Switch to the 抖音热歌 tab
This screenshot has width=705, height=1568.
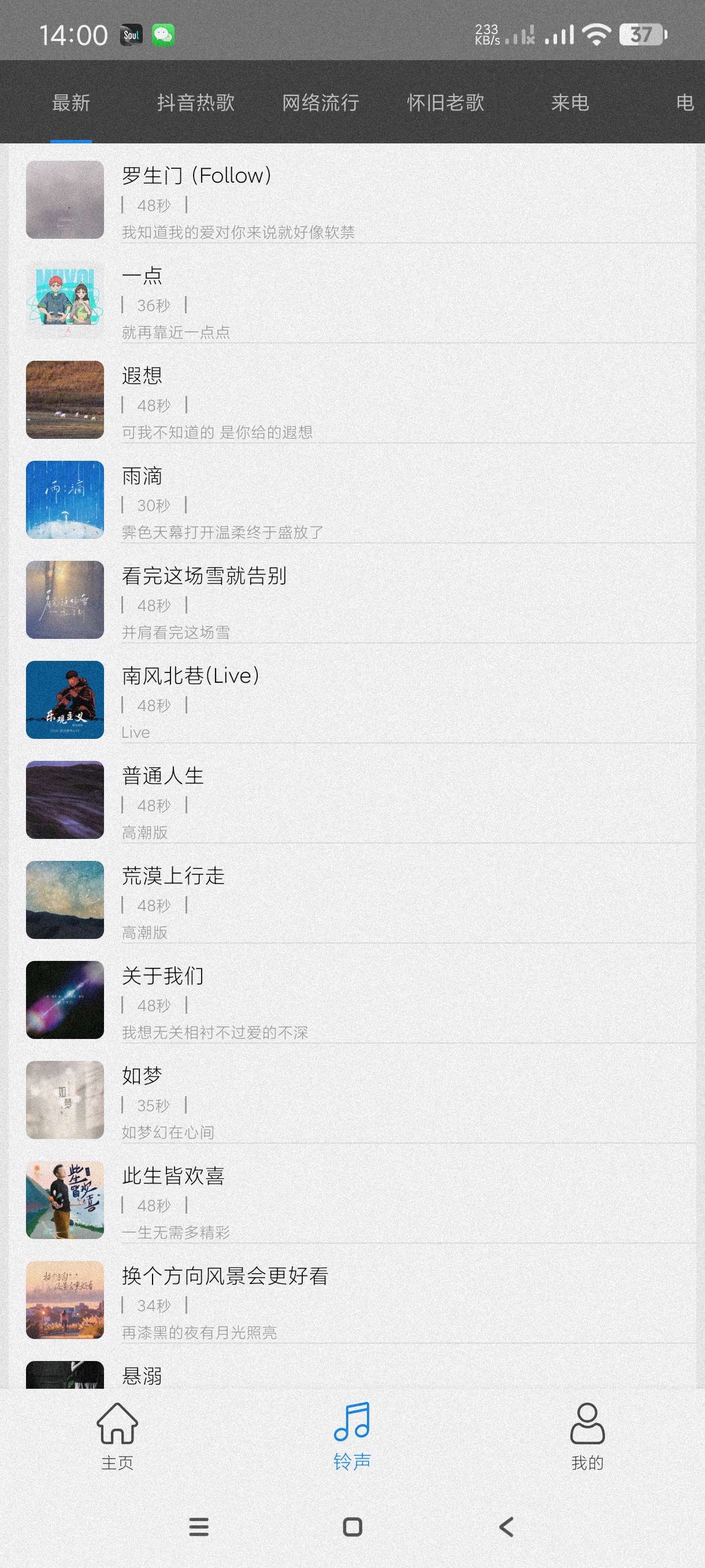[195, 103]
